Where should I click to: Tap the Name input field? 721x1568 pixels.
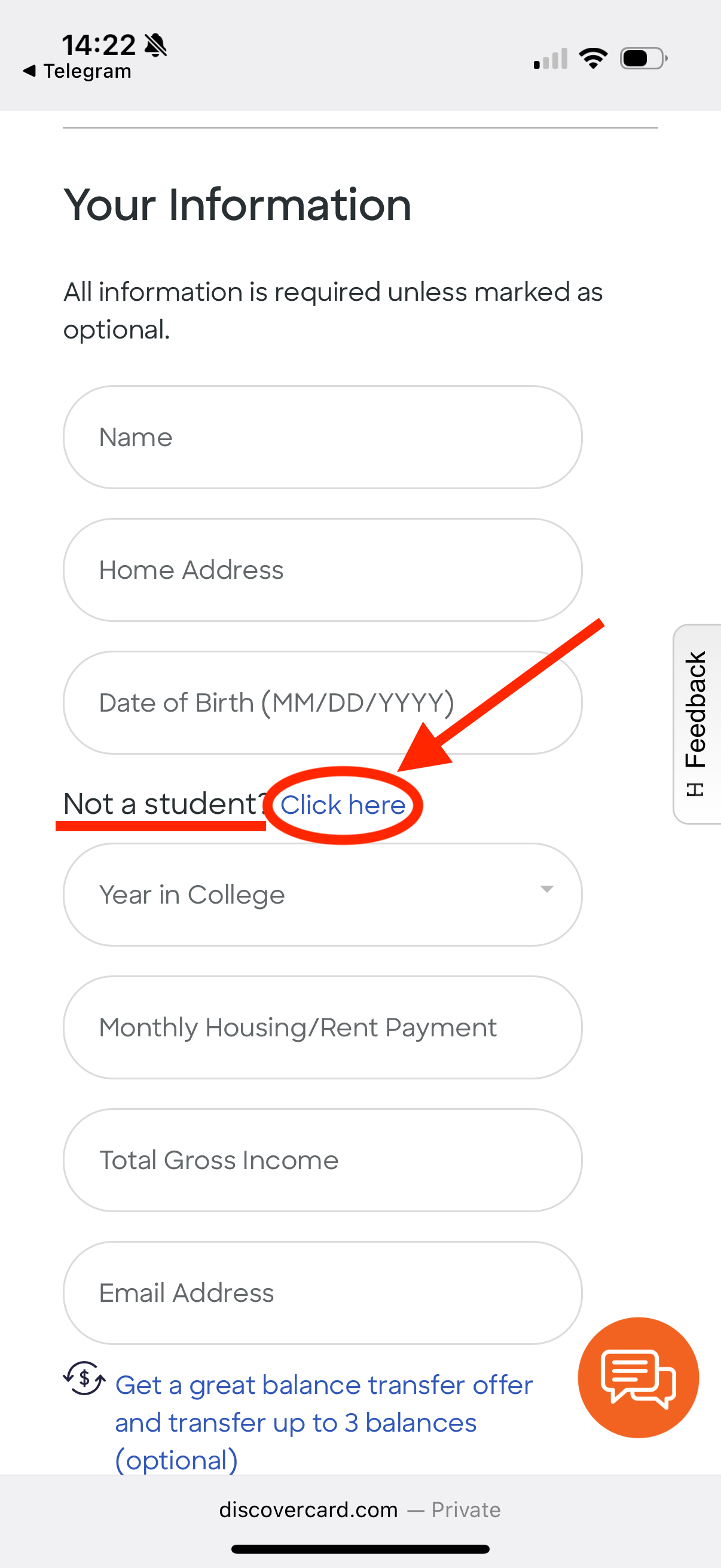(x=322, y=437)
